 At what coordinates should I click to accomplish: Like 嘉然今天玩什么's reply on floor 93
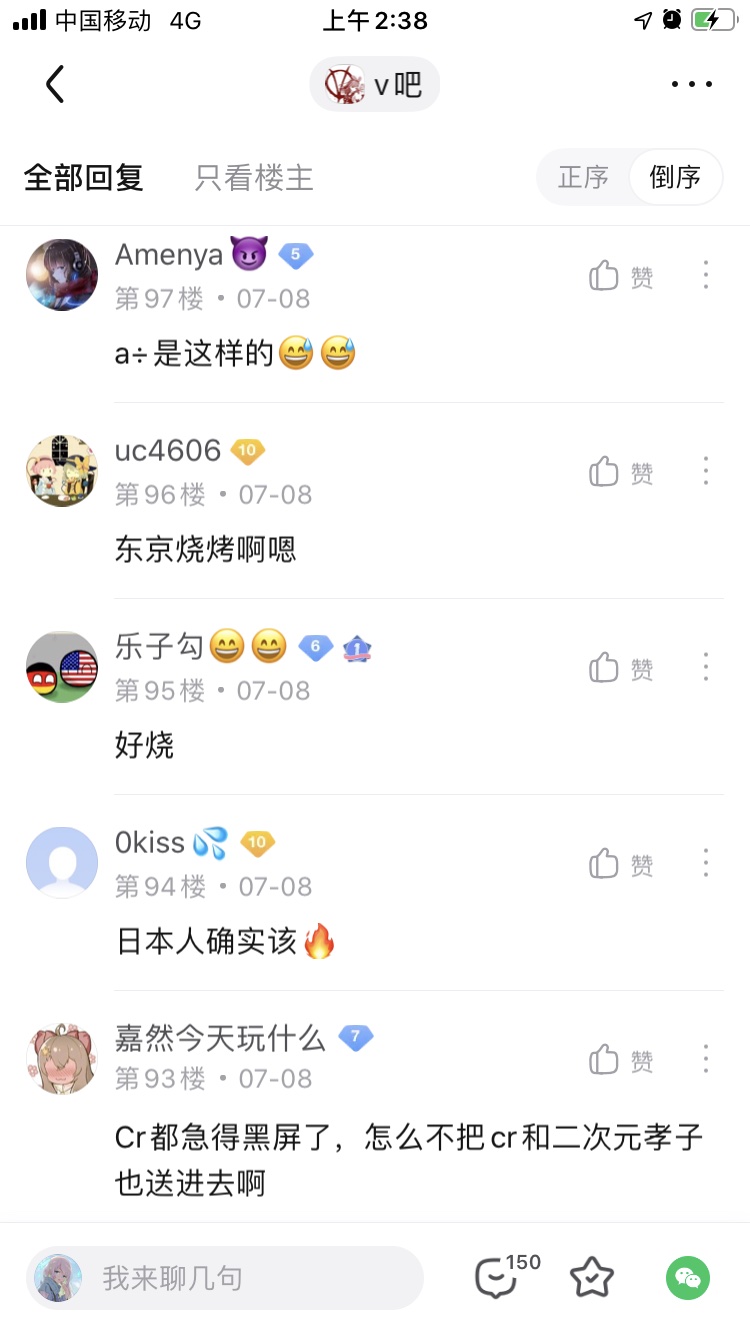[x=621, y=1059]
